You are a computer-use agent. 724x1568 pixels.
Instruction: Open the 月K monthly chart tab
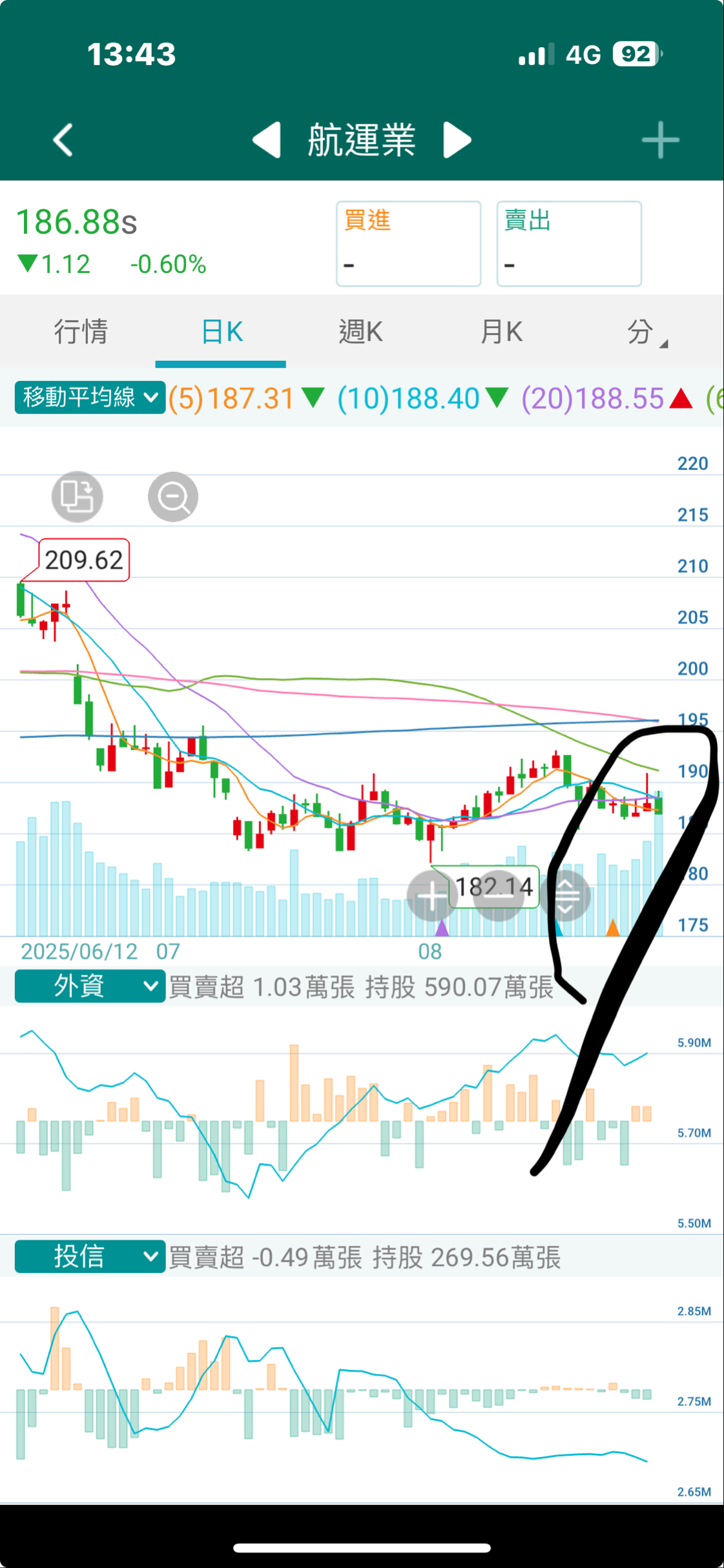click(501, 332)
